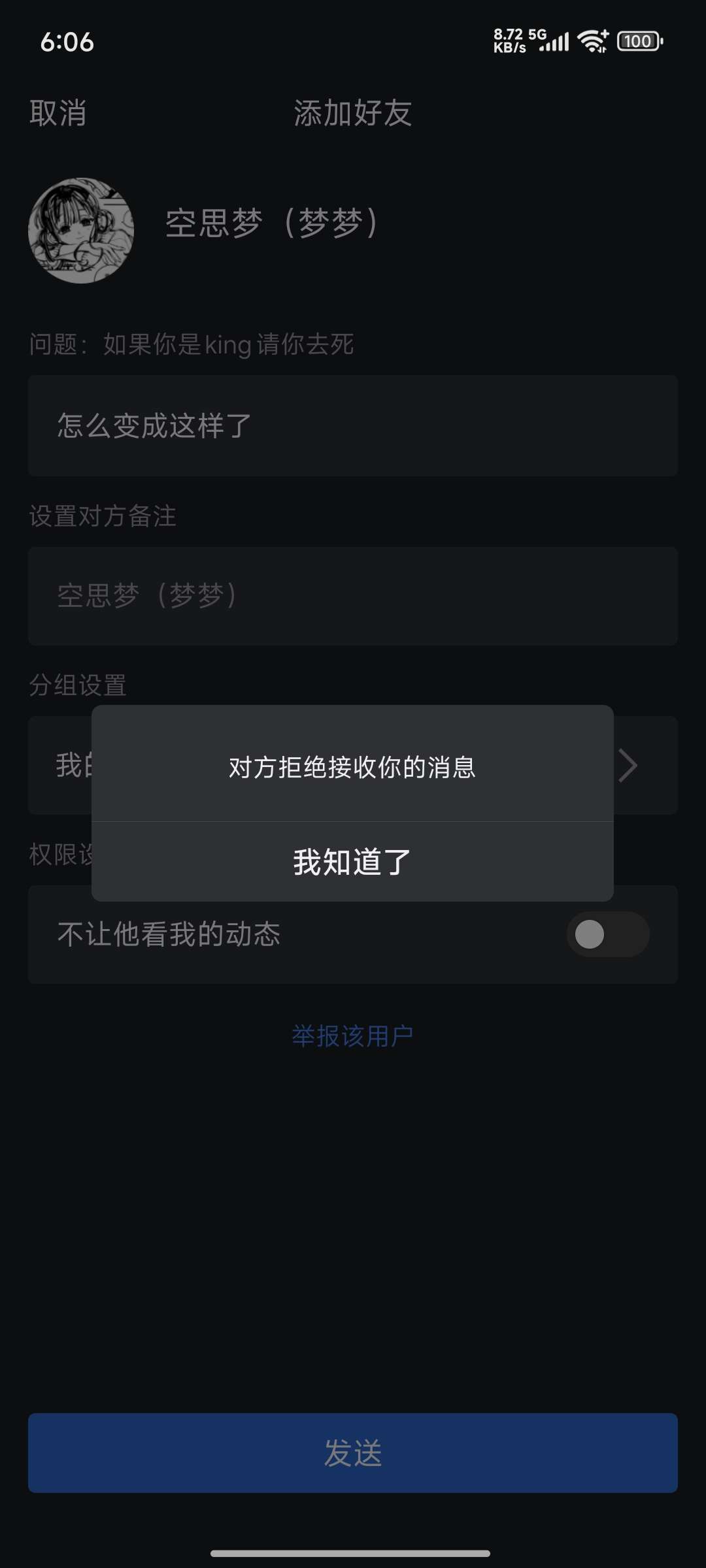
Task: Tap the 发送 button
Action: pos(352,1452)
